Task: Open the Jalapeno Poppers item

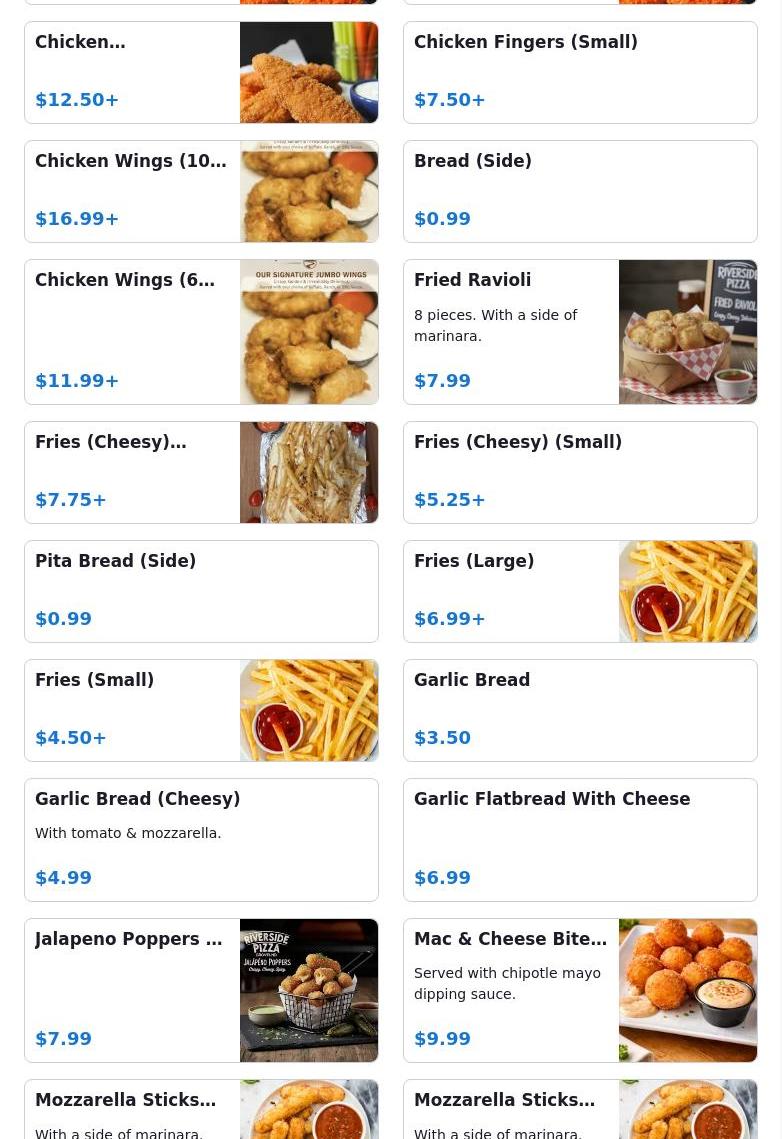Action: click(x=201, y=990)
